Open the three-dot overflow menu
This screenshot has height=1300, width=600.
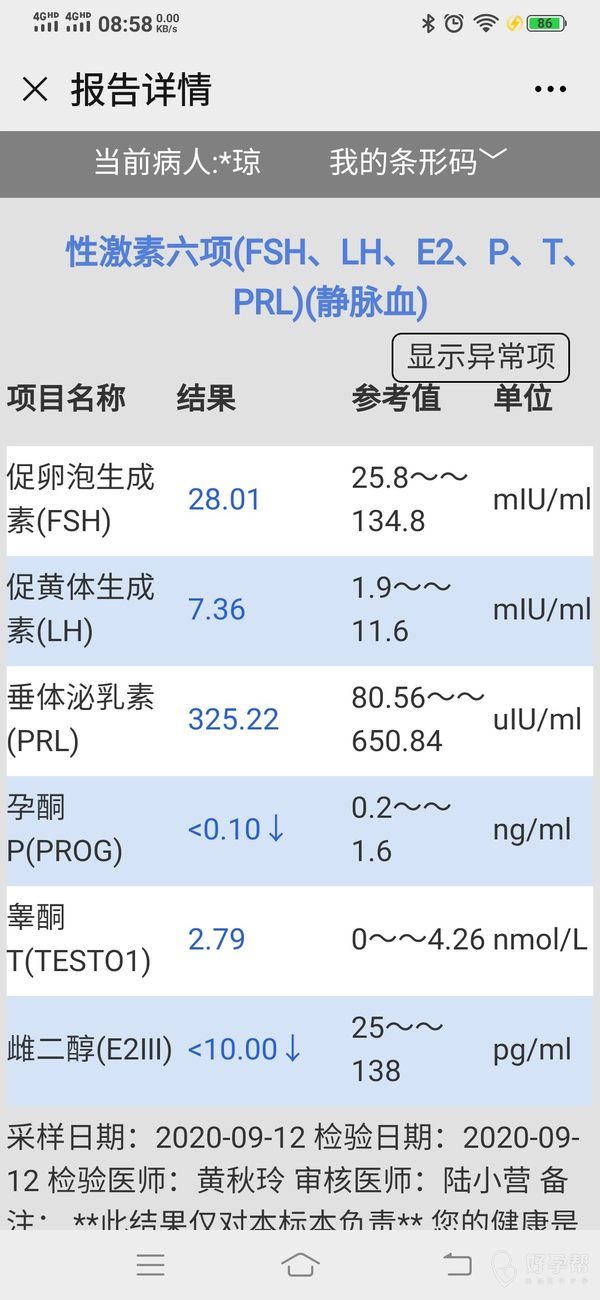550,90
